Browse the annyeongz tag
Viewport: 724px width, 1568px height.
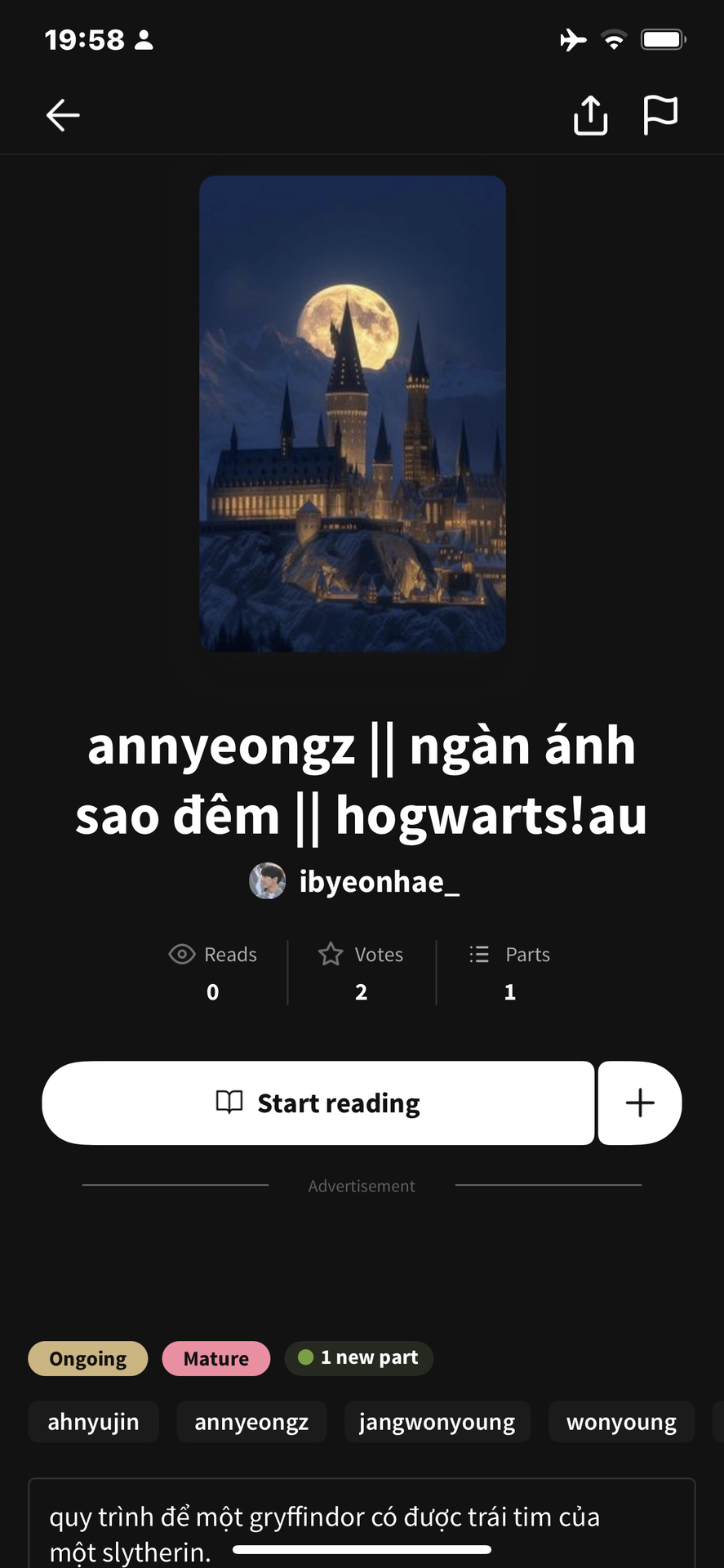point(251,1422)
